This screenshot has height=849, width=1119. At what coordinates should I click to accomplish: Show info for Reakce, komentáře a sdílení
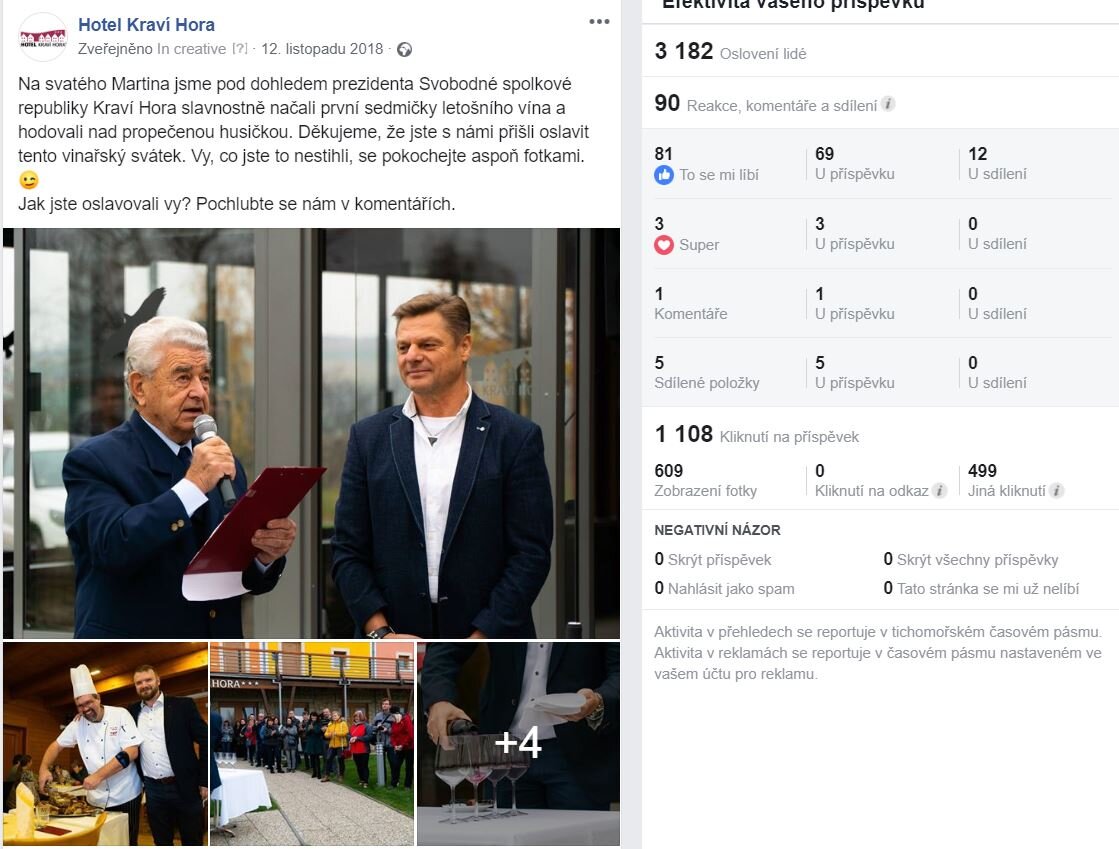(888, 104)
